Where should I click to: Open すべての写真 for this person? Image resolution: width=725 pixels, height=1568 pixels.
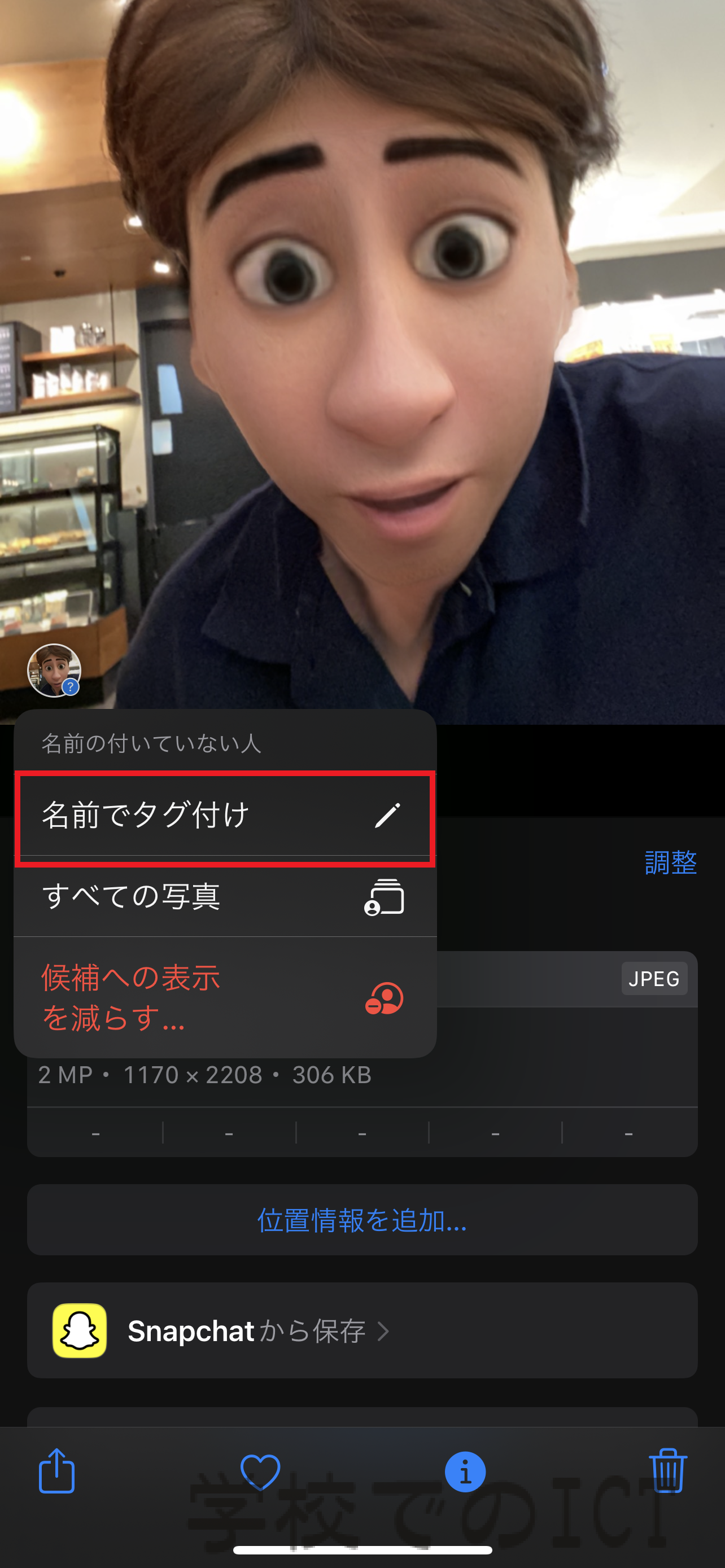225,897
